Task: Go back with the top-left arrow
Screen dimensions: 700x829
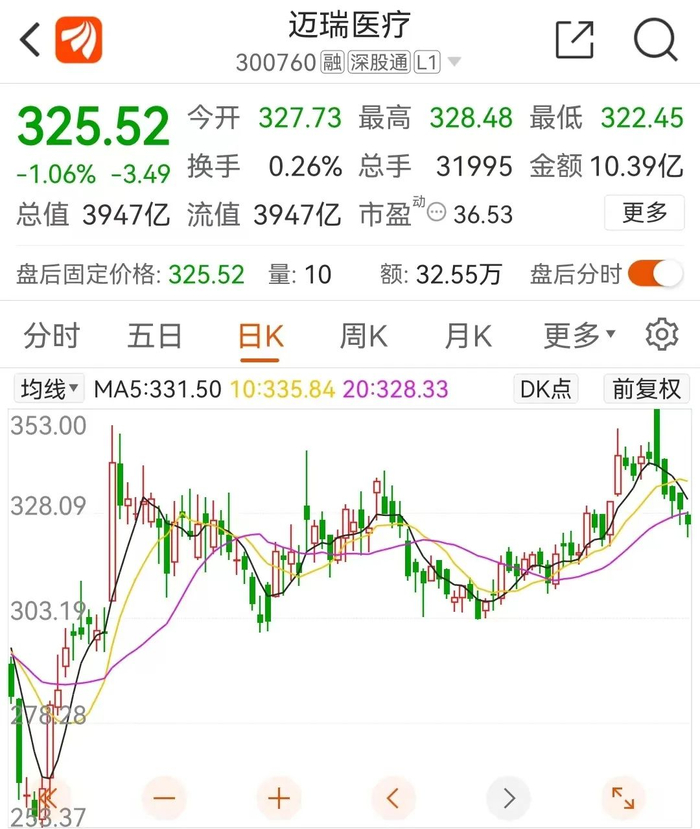Action: click(30, 42)
